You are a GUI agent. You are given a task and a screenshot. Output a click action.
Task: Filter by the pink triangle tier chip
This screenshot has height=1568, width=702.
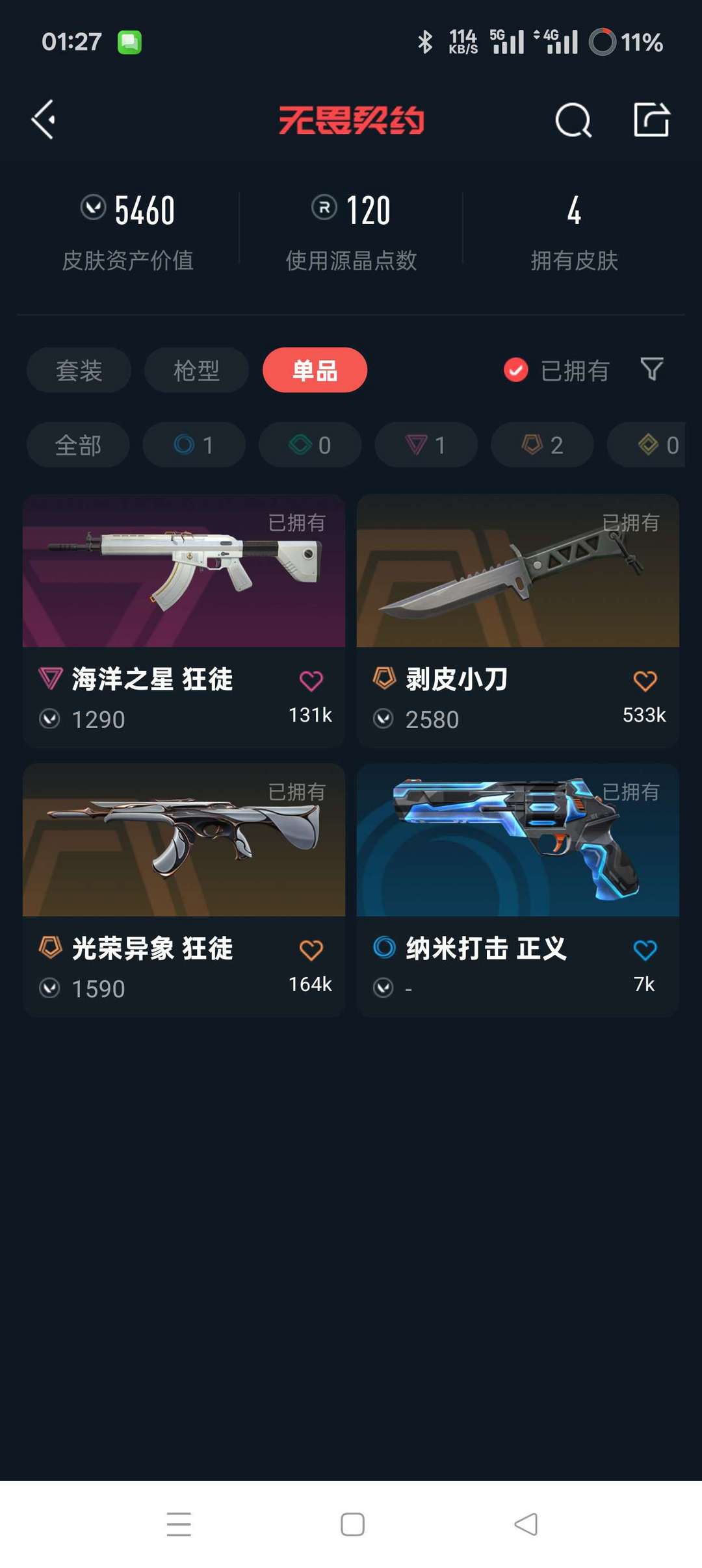coord(426,445)
